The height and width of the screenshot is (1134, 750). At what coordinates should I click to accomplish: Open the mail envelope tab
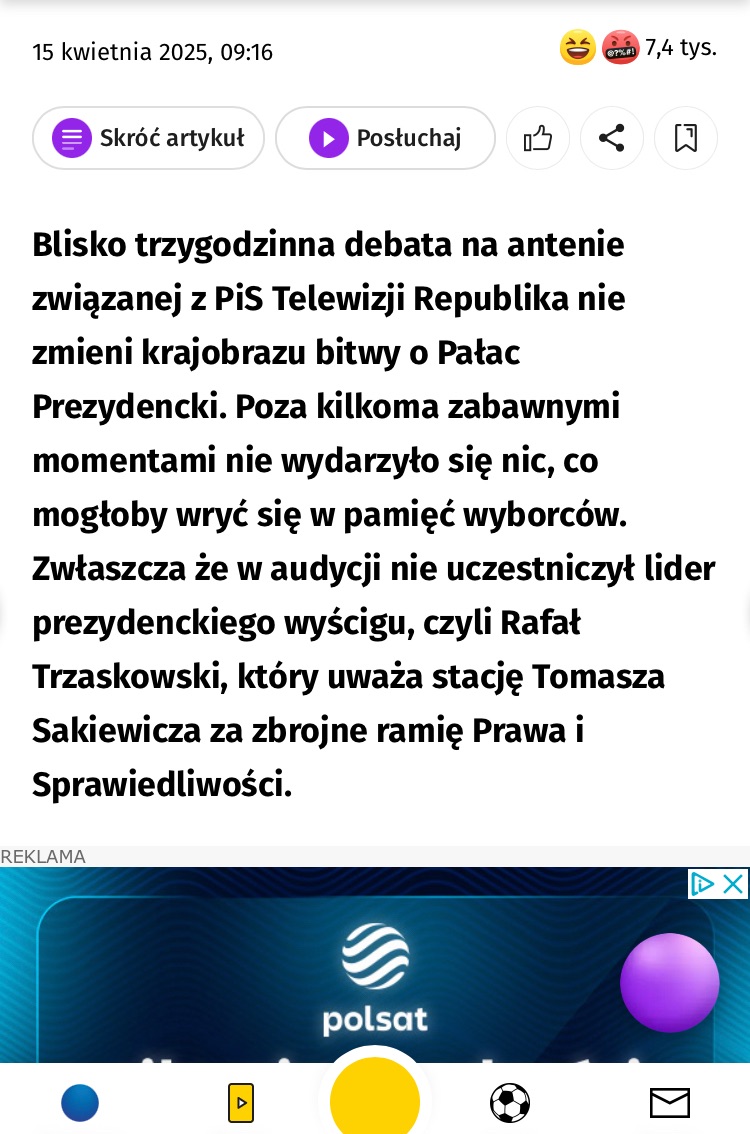[x=670, y=1103]
